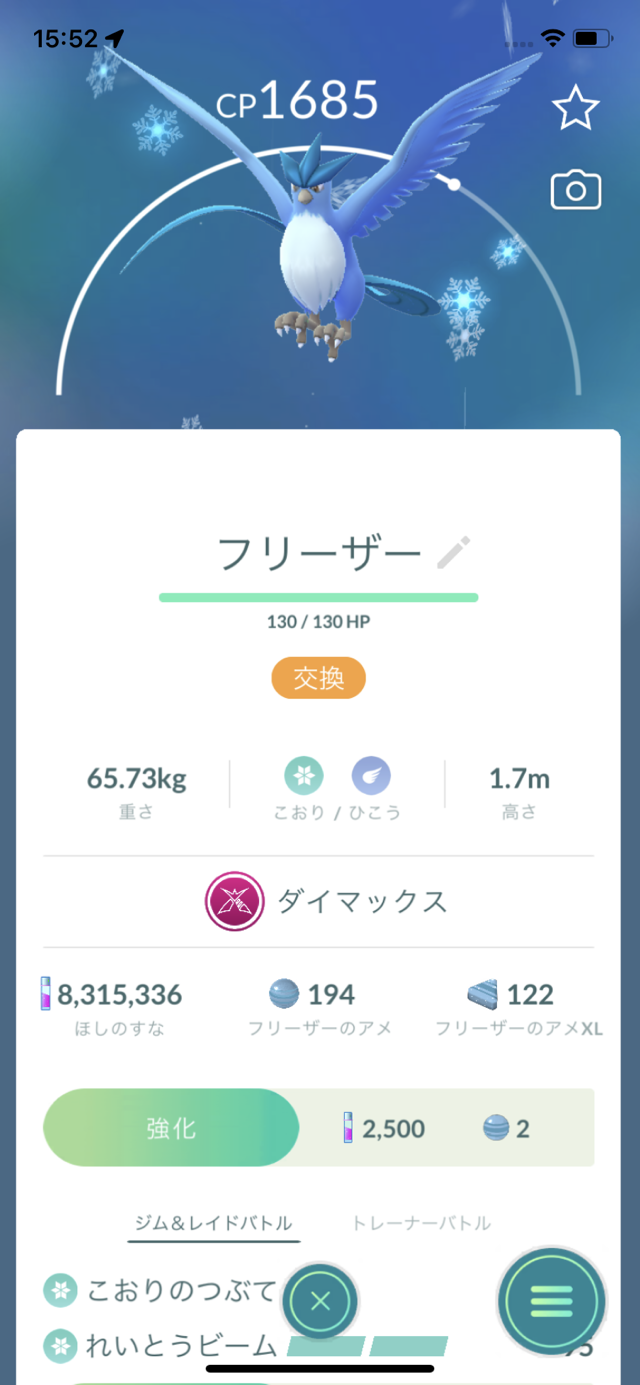Switch to the トレーナーバトル moves tab
This screenshot has width=640, height=1385.
(421, 1222)
